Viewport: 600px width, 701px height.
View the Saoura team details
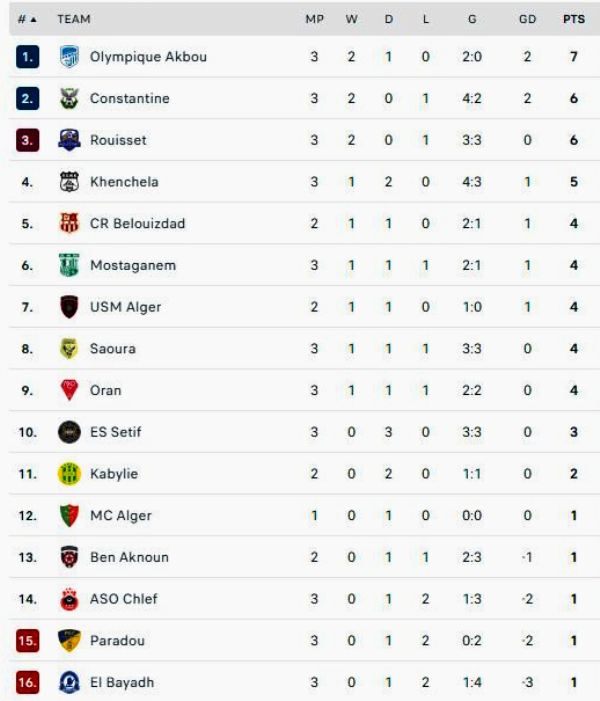click(x=112, y=349)
